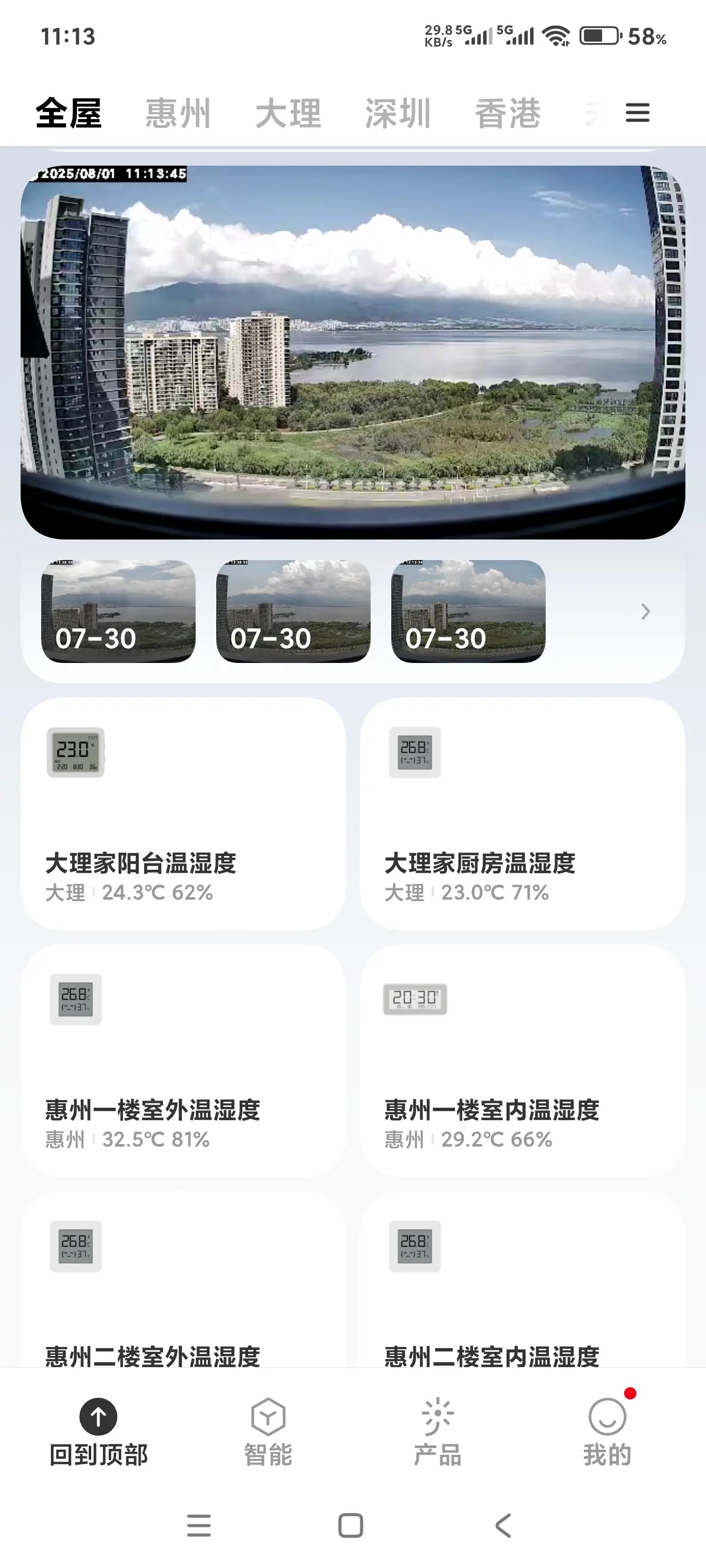Select the 大理 tab

(288, 113)
